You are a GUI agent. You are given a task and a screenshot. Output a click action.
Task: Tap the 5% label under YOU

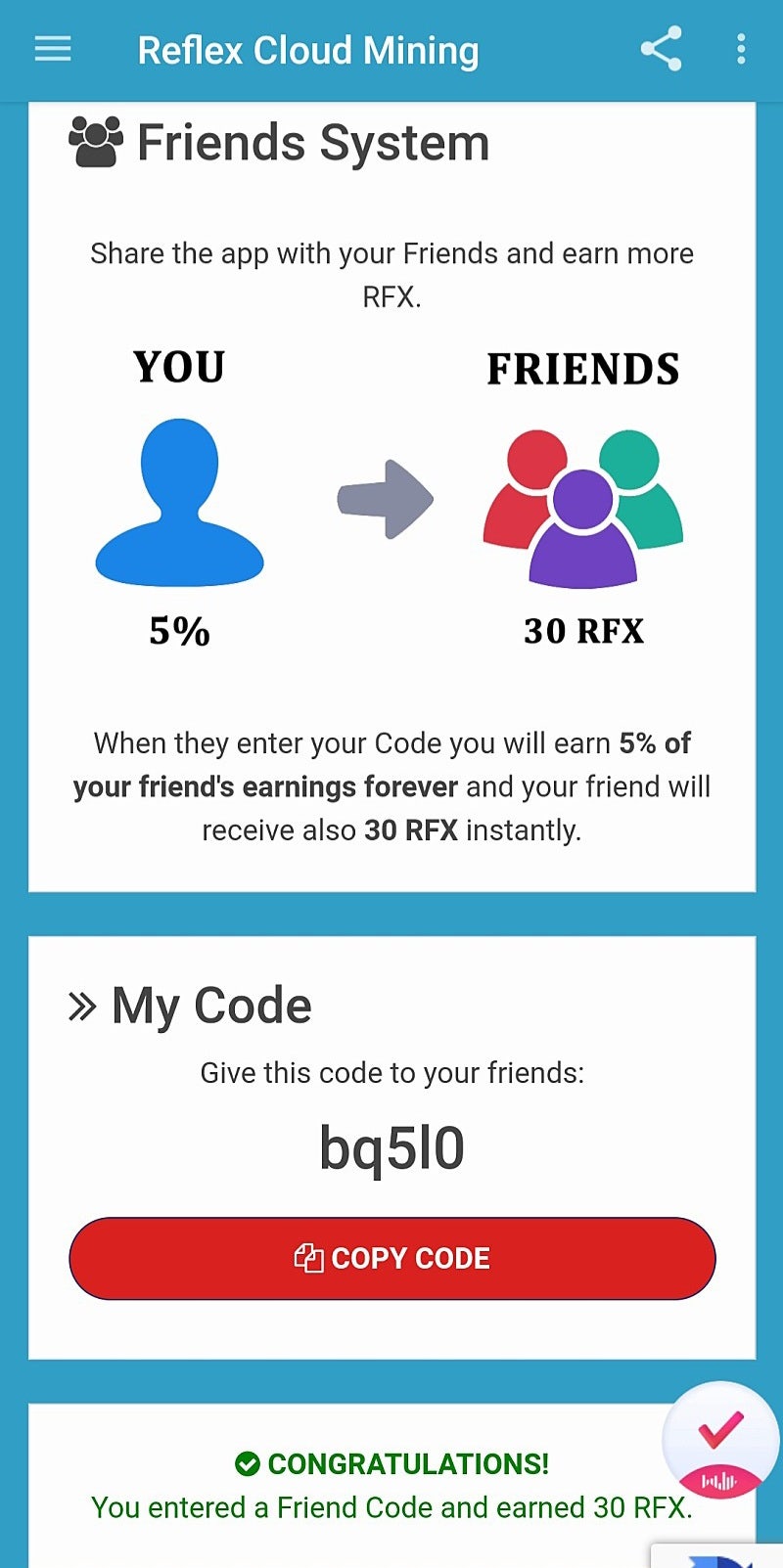click(180, 632)
